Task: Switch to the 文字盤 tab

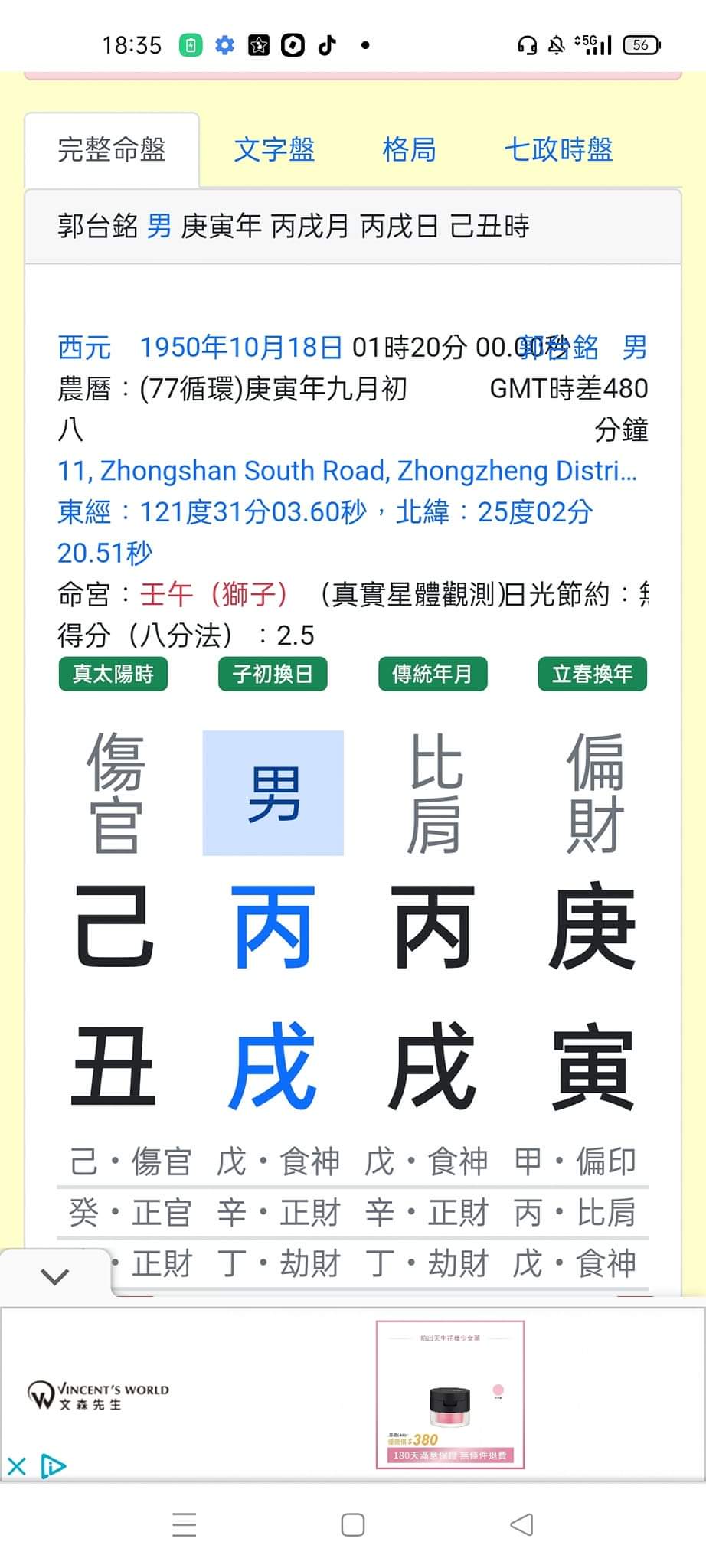Action: tap(273, 149)
